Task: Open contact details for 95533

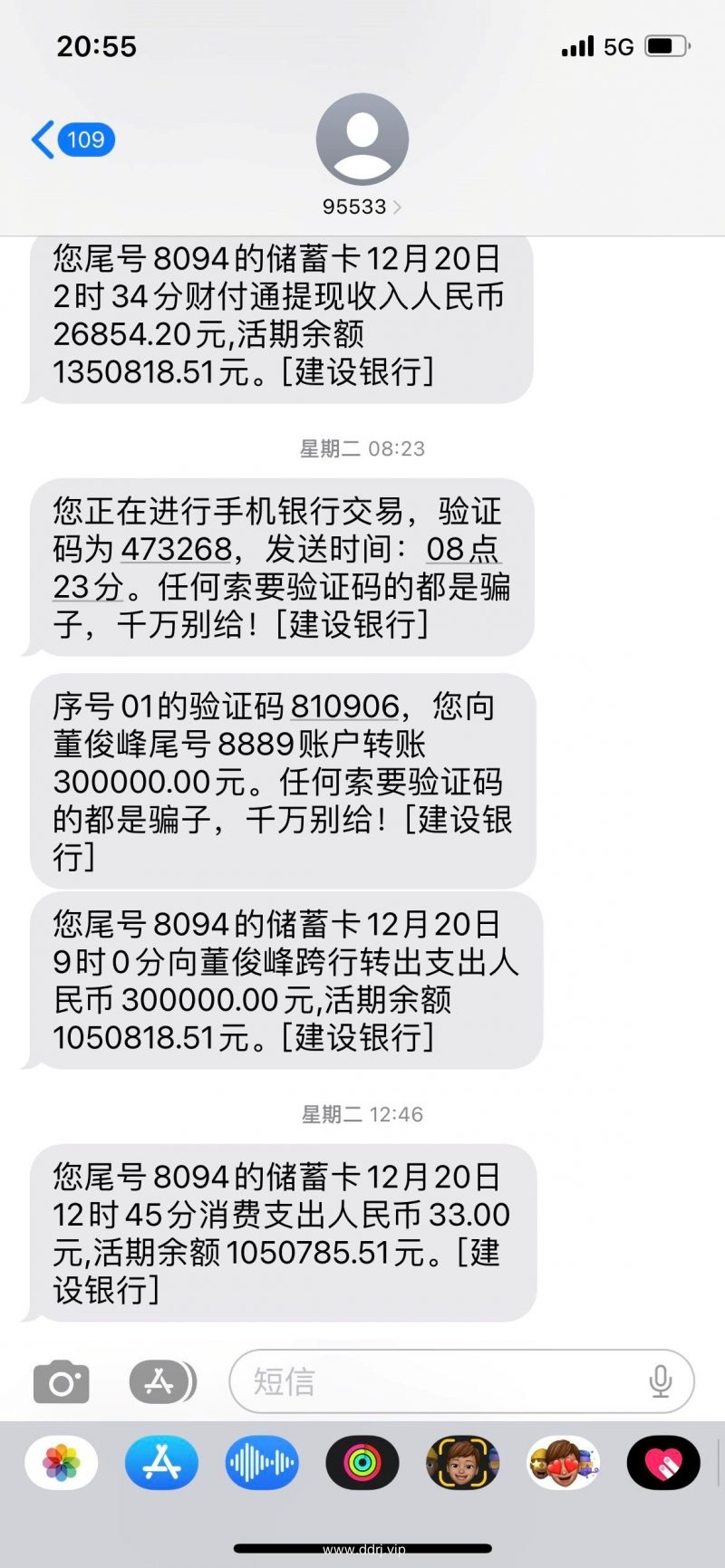Action: click(x=362, y=156)
